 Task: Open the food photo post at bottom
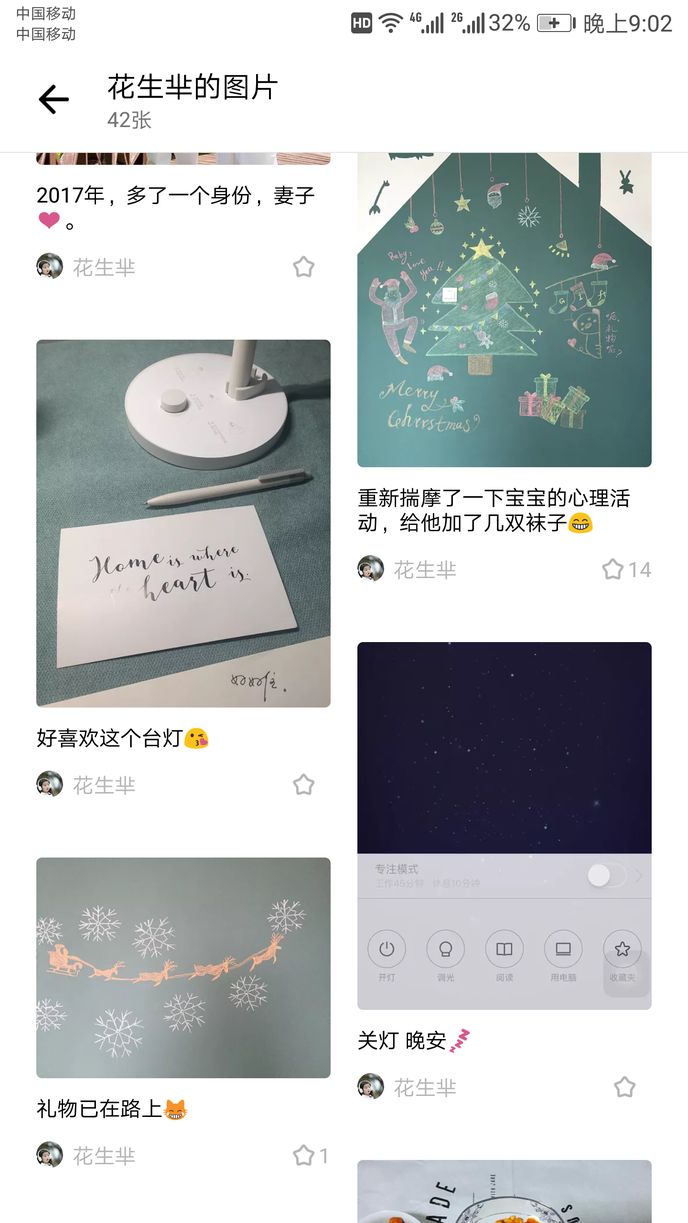(504, 1192)
